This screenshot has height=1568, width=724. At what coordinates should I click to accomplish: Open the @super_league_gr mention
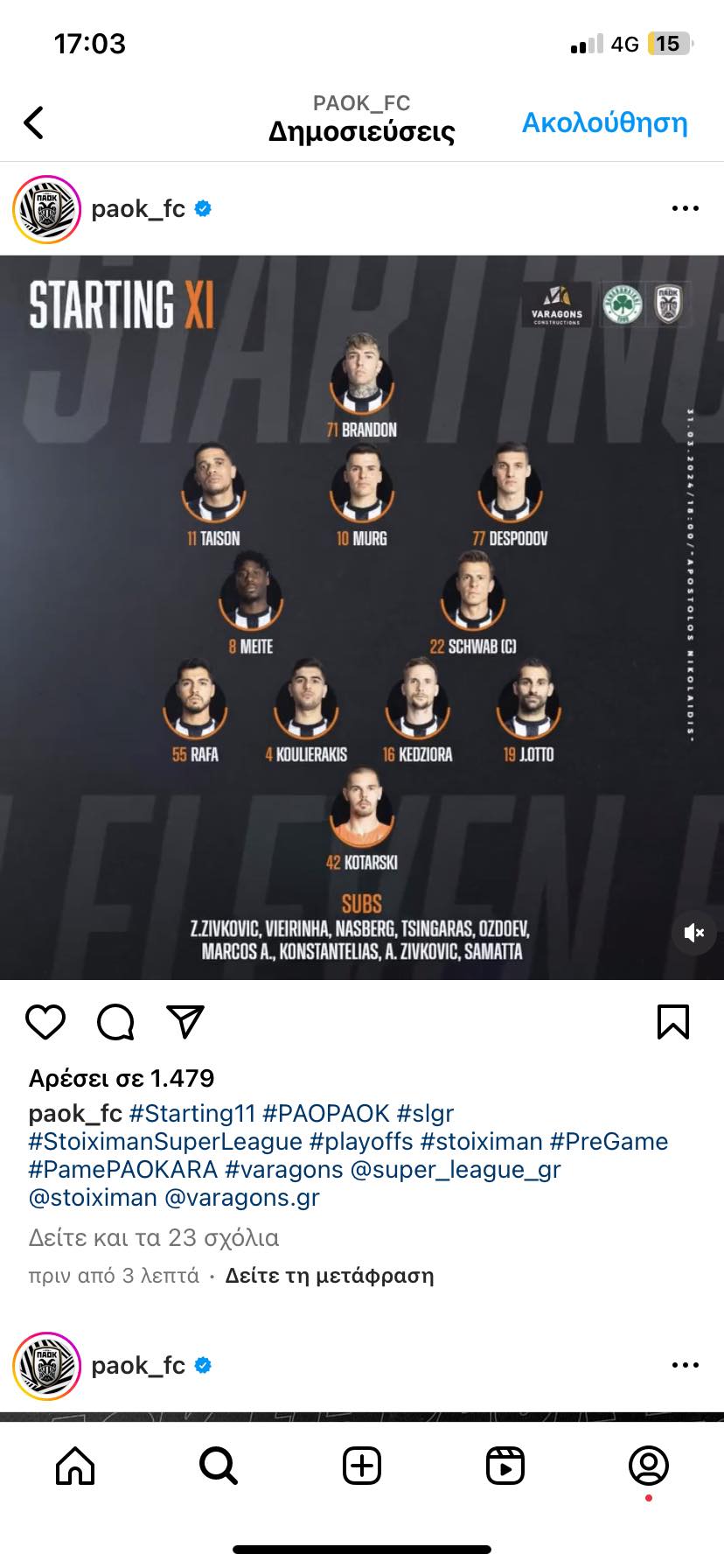[455, 1170]
